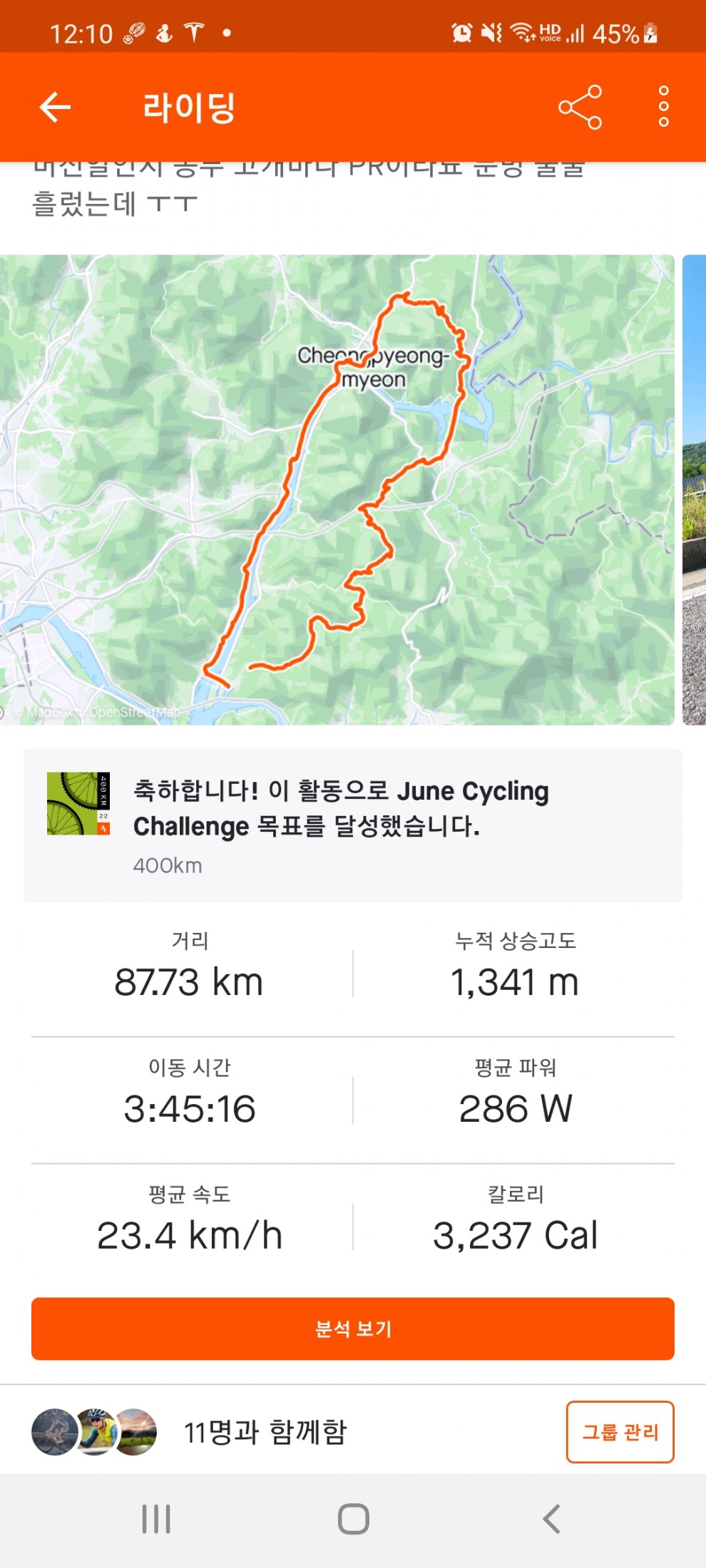
Task: View the 11명과 함께함 group members
Action: point(265,1432)
